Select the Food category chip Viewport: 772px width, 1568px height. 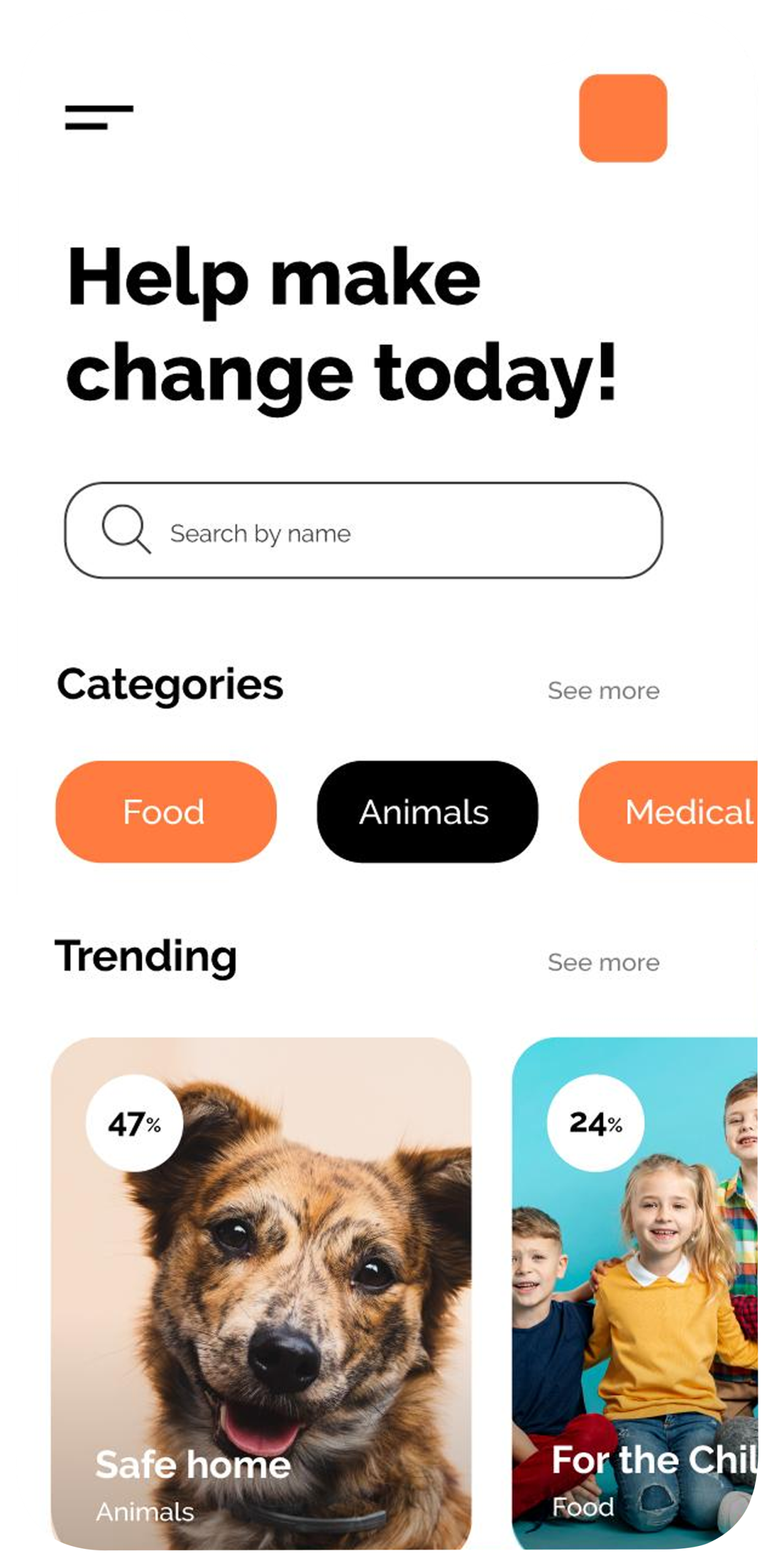coord(165,812)
